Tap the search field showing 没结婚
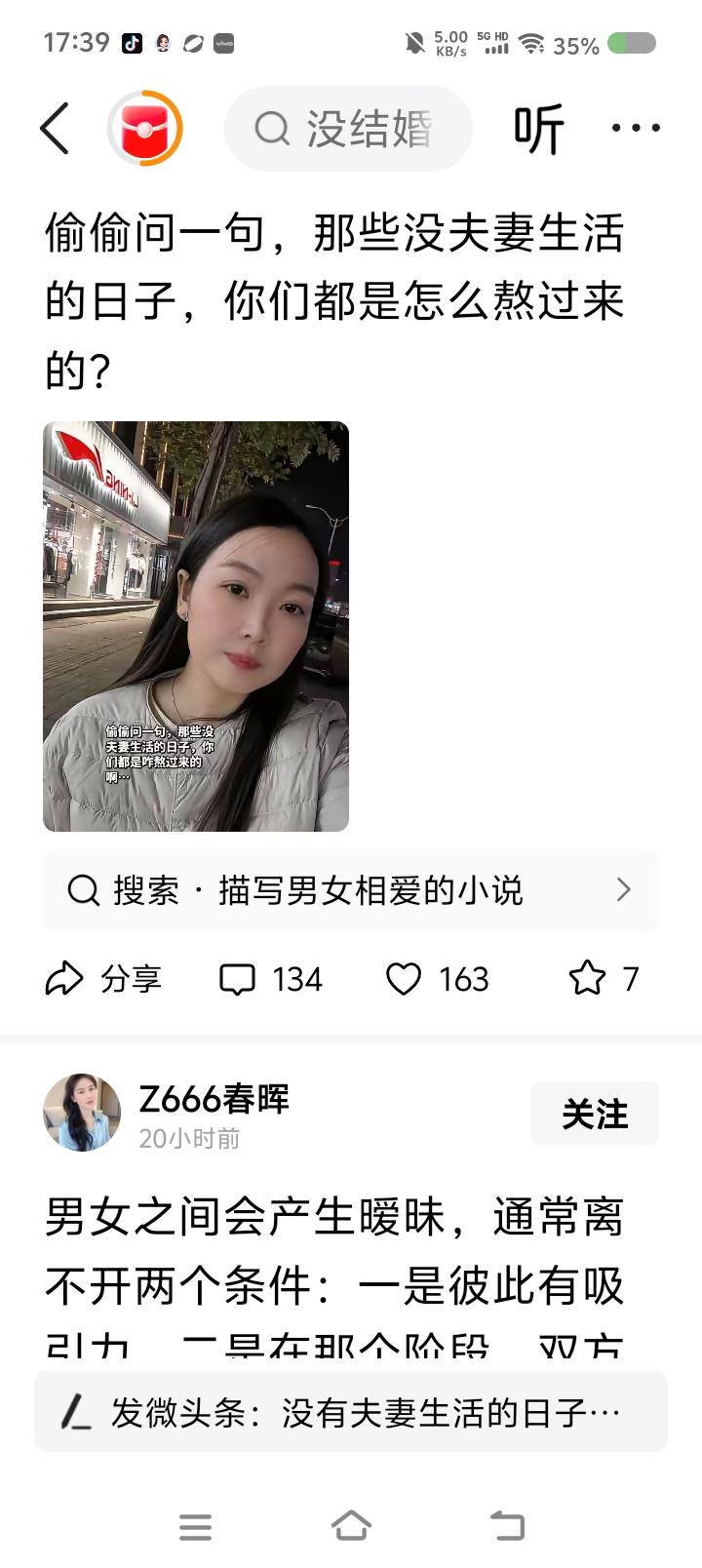 click(370, 129)
